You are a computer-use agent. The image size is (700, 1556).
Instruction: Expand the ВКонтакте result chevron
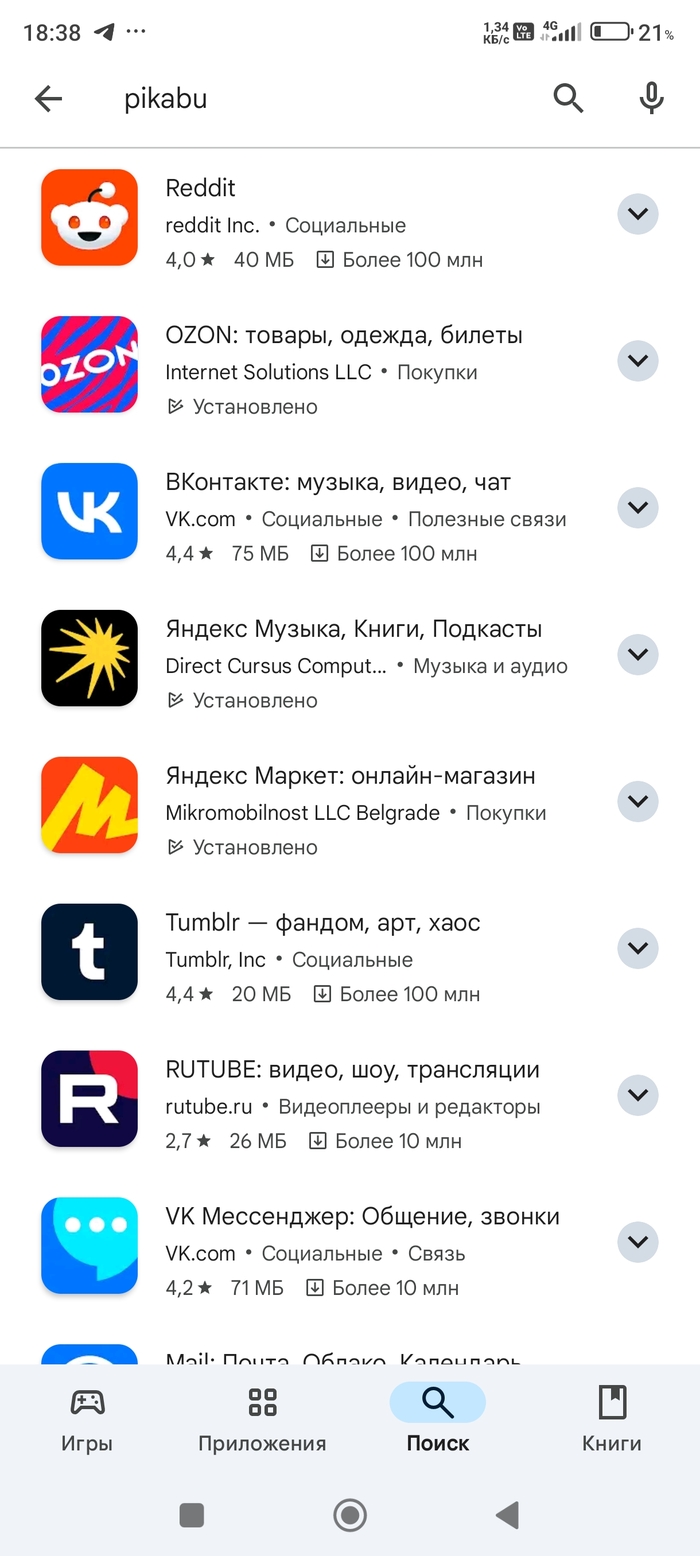pos(637,508)
